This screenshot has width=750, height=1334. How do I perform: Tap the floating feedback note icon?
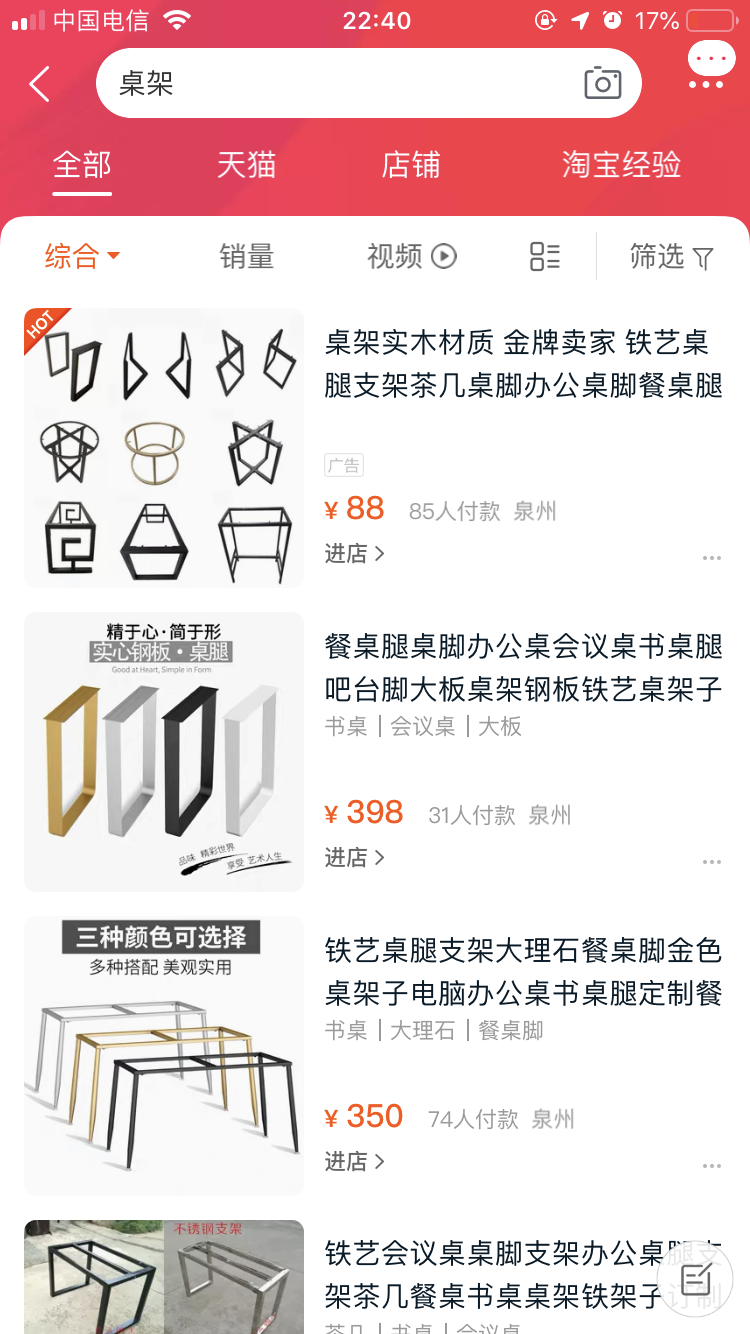pyautogui.click(x=697, y=1279)
